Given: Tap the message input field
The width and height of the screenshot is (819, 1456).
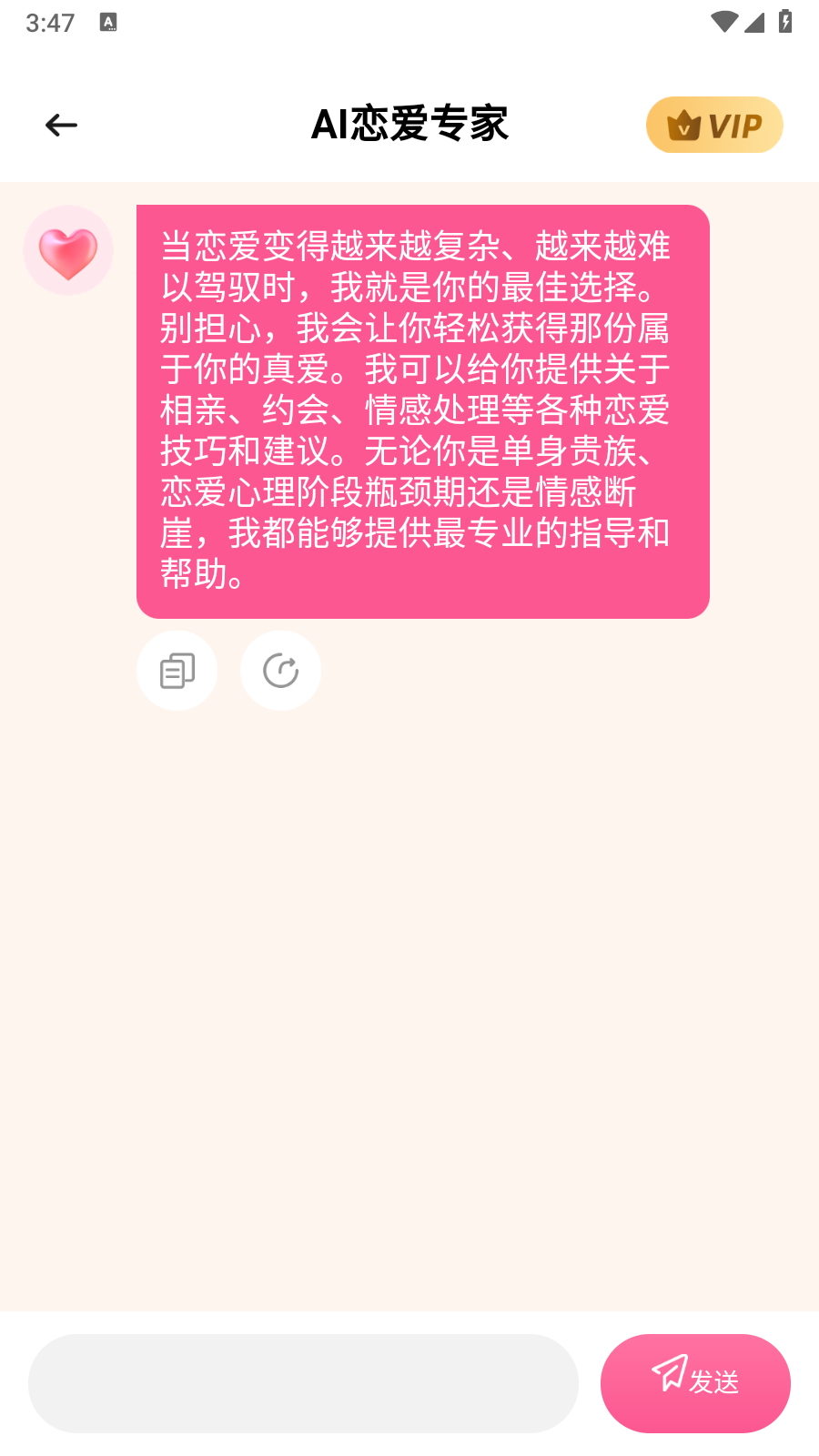Looking at the screenshot, I should coord(303,1383).
